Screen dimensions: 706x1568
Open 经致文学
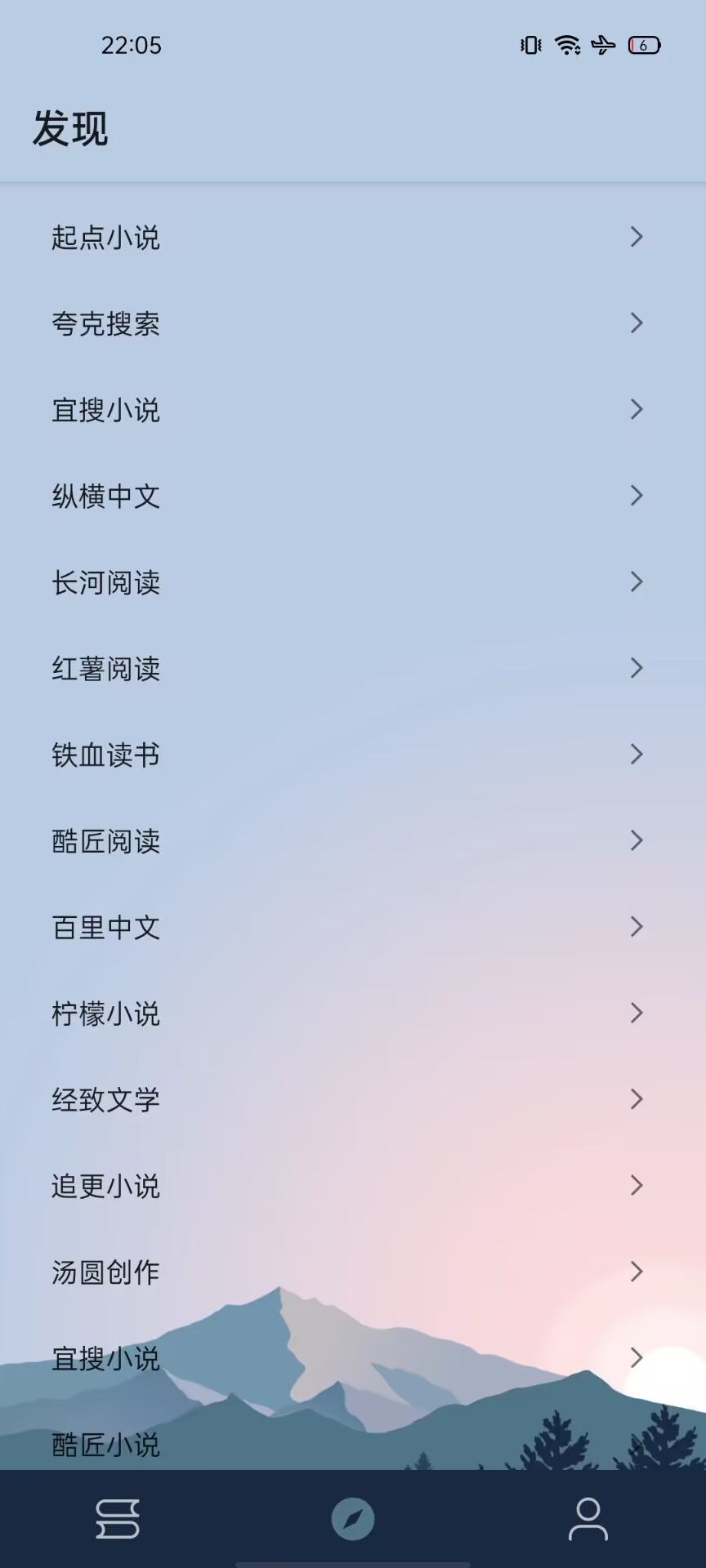(353, 1100)
